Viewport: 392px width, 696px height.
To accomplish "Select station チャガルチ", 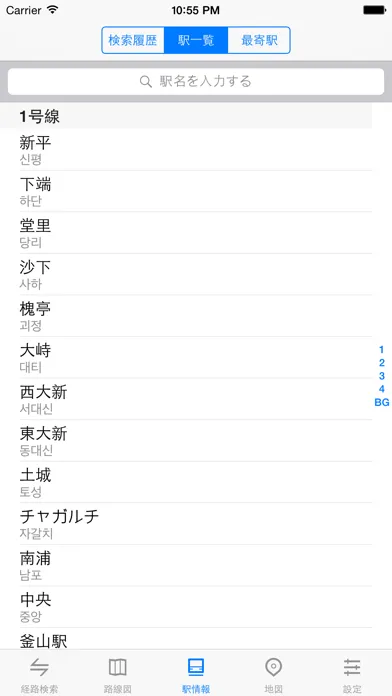I will (186, 524).
